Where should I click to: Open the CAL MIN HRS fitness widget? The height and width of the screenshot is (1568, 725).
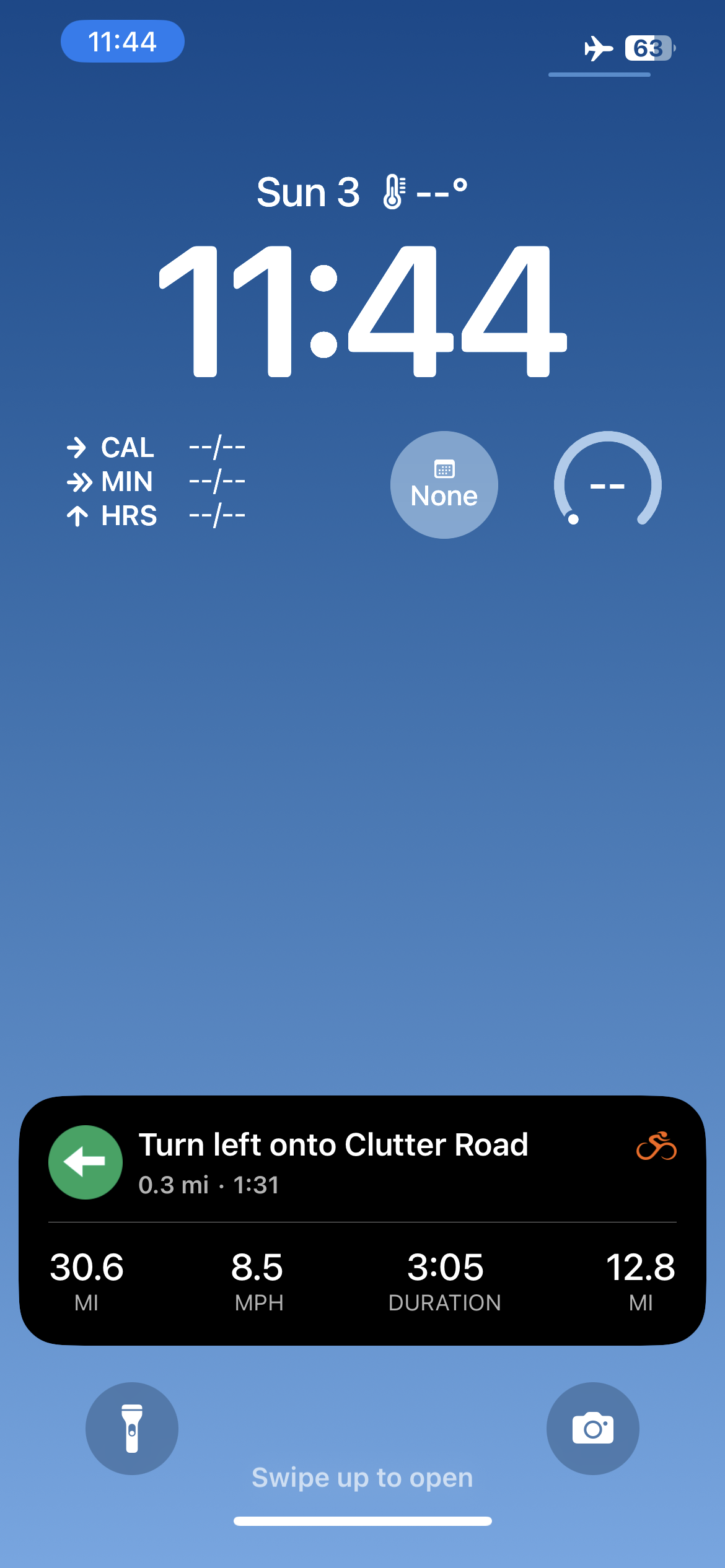tap(156, 482)
